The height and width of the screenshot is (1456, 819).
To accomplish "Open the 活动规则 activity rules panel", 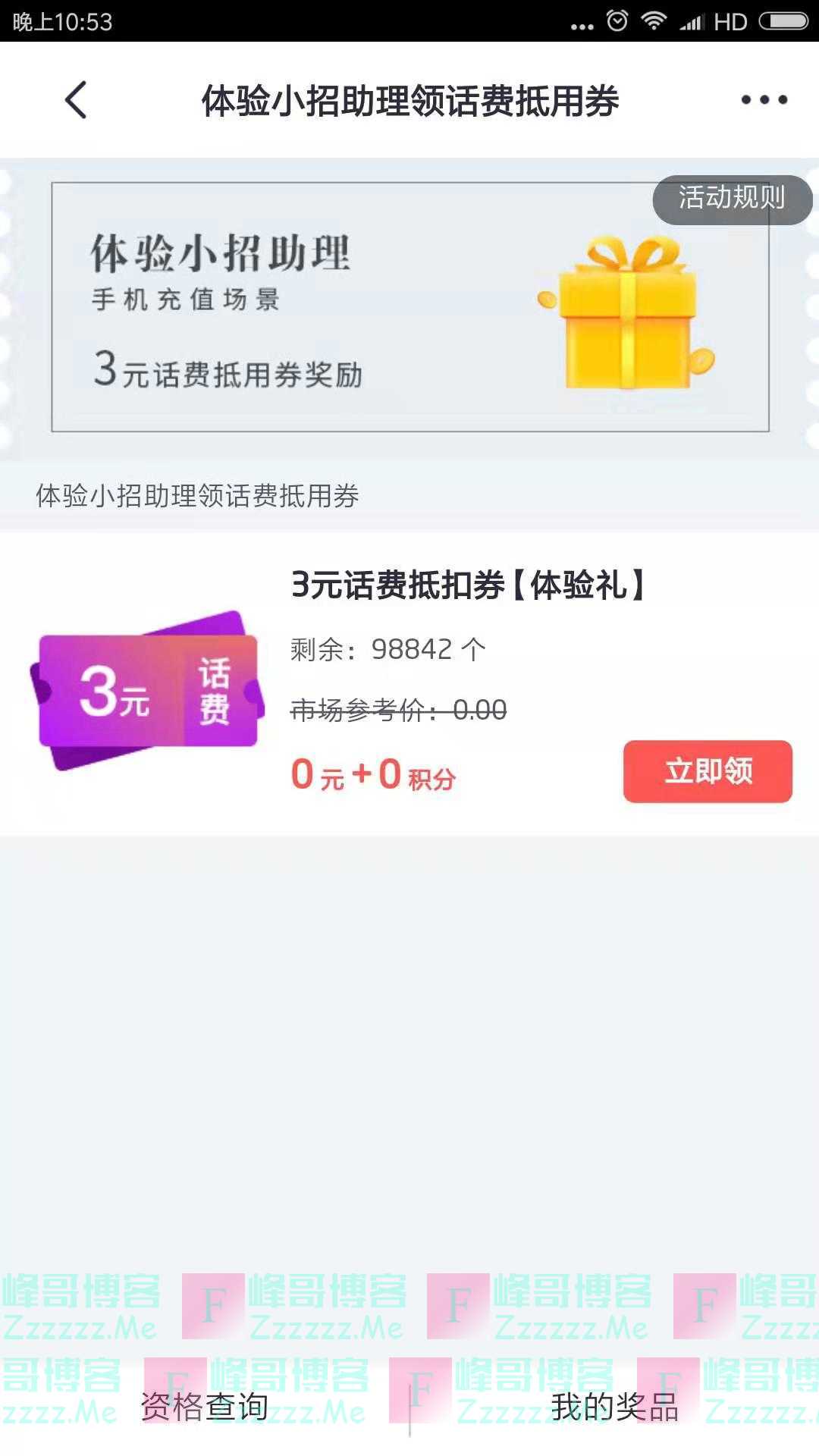I will 733,199.
